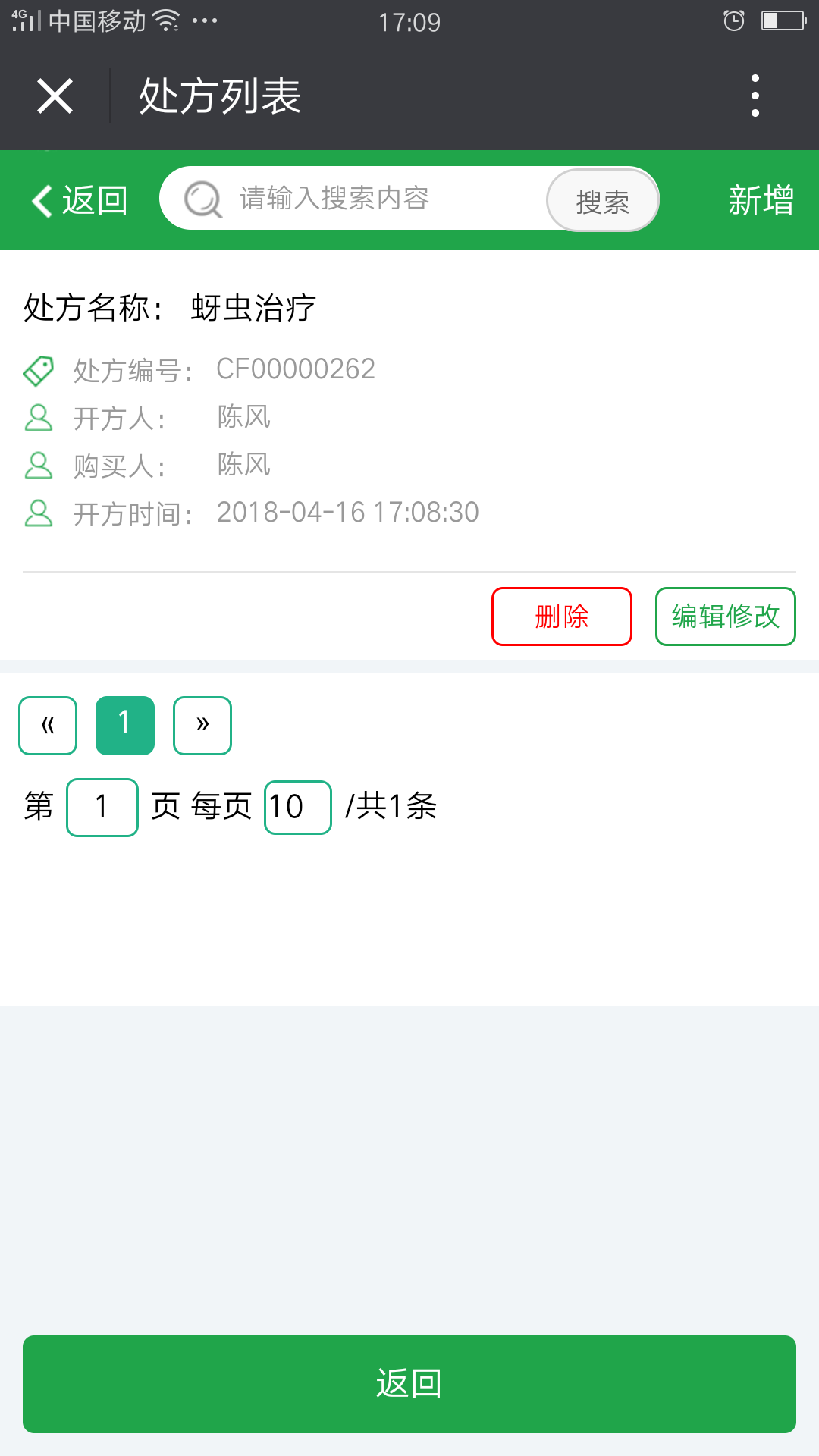Tap the 每页 items-per-page field

[298, 808]
